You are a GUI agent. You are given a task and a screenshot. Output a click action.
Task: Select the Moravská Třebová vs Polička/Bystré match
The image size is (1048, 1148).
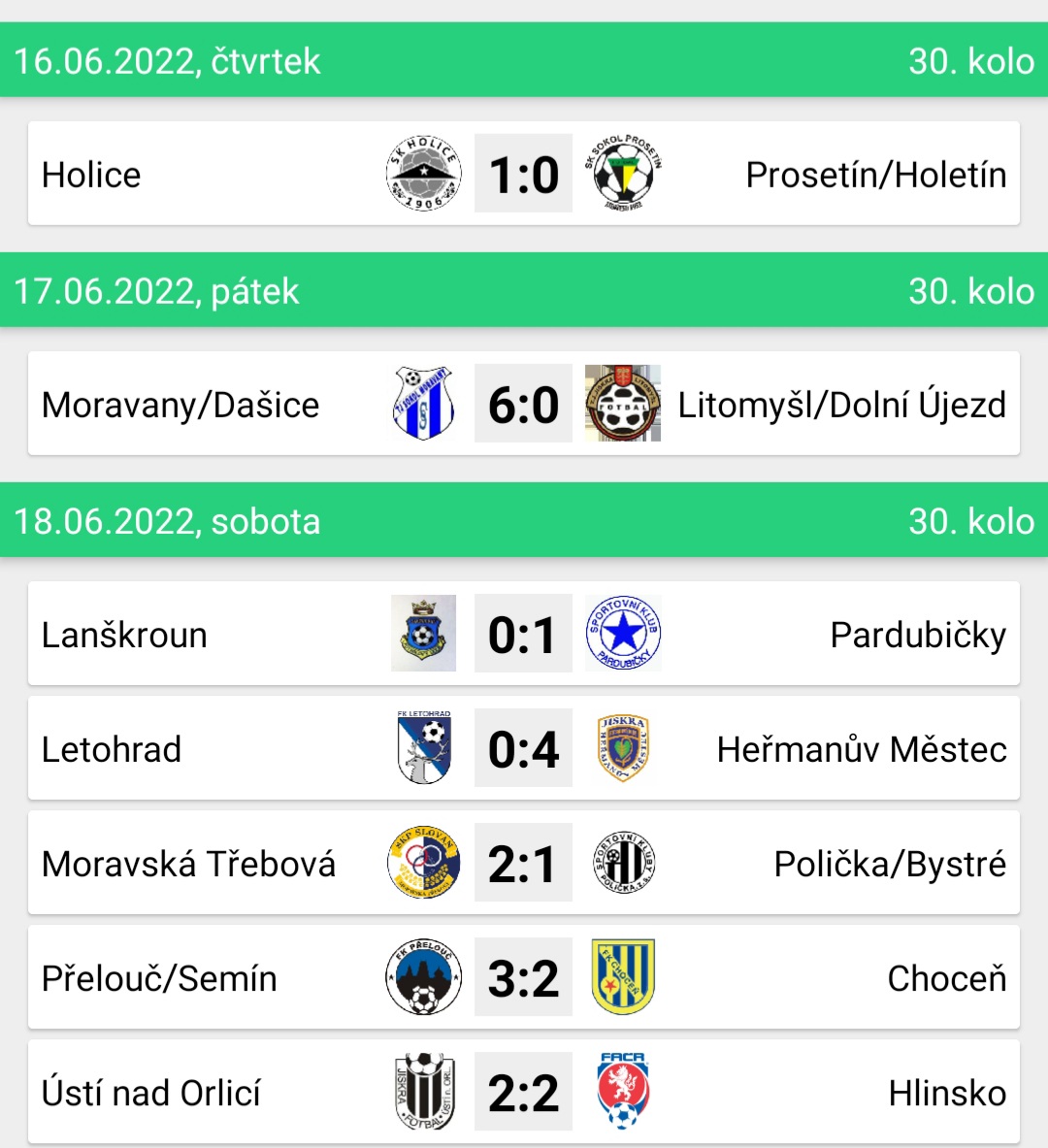[x=523, y=864]
